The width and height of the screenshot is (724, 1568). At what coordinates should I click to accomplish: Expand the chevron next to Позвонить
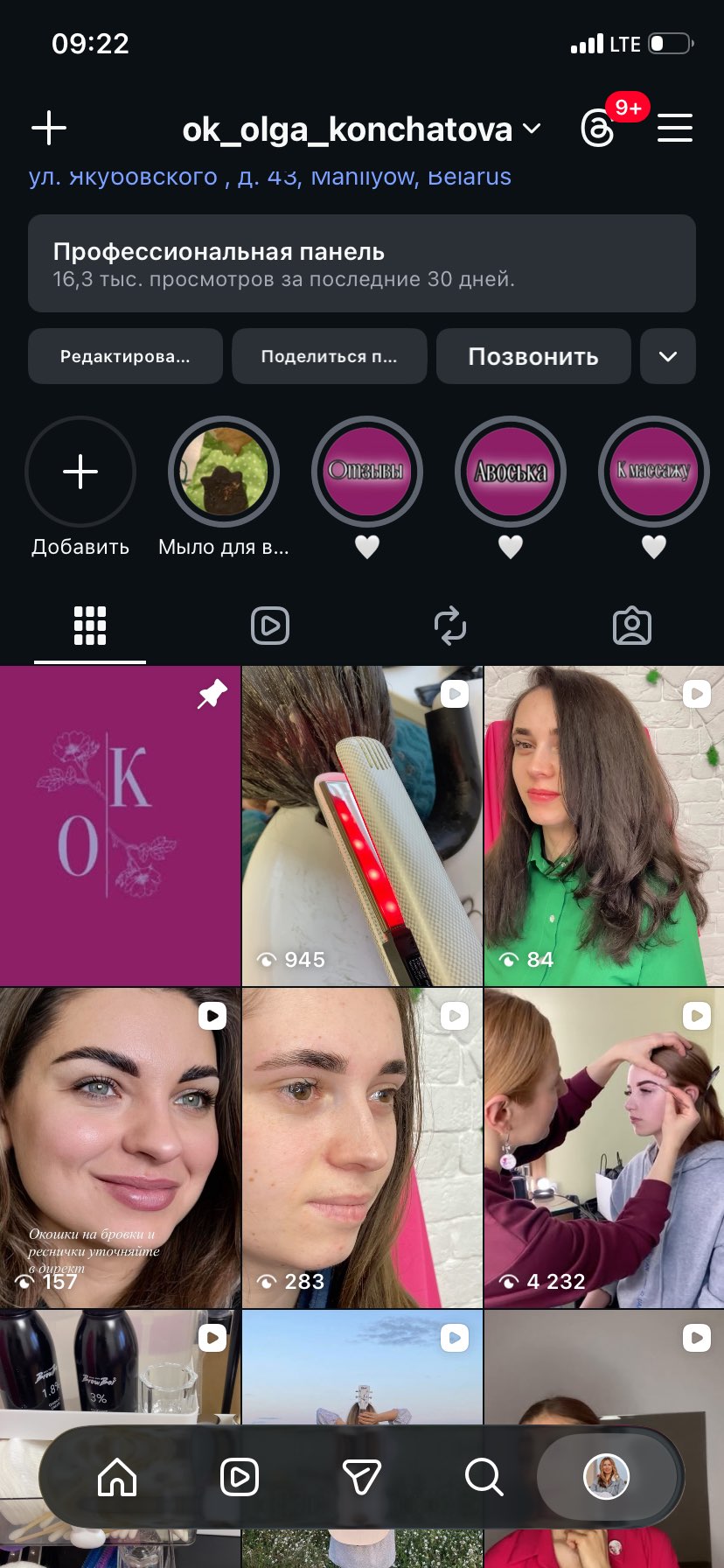pos(668,356)
